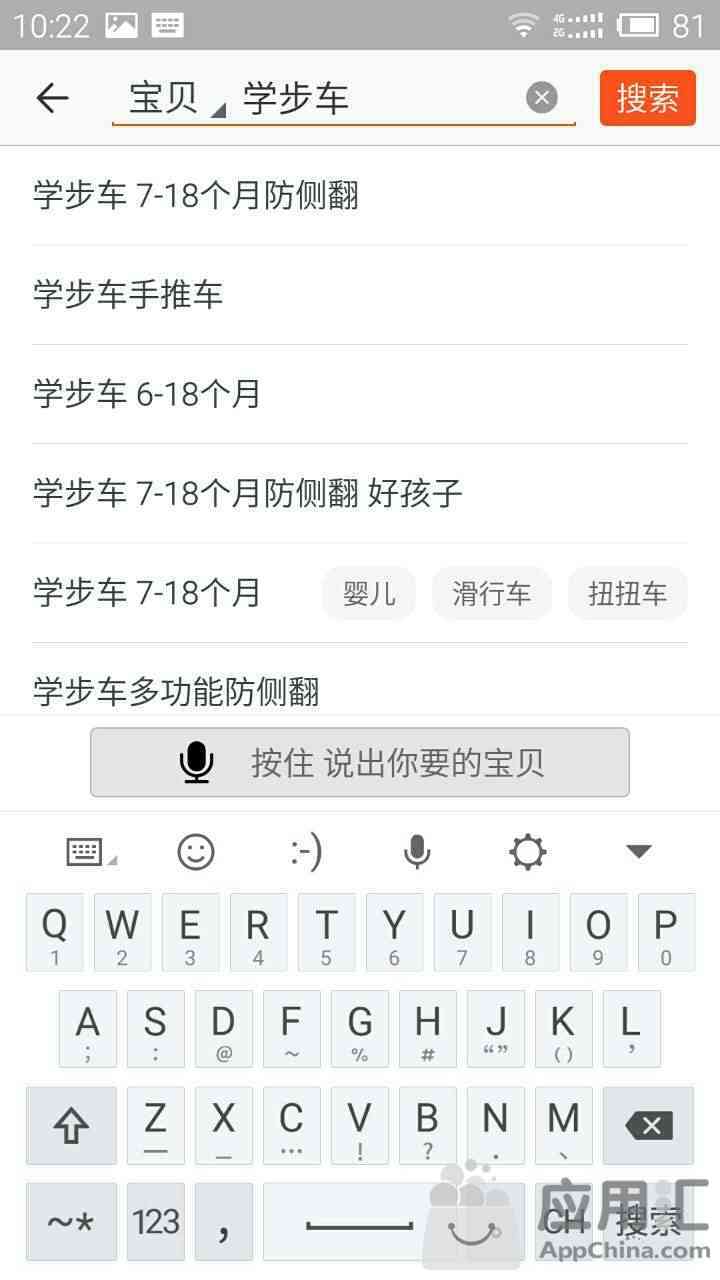720x1280 pixels.
Task: Tap the keyboard backspace key
Action: click(x=648, y=1126)
